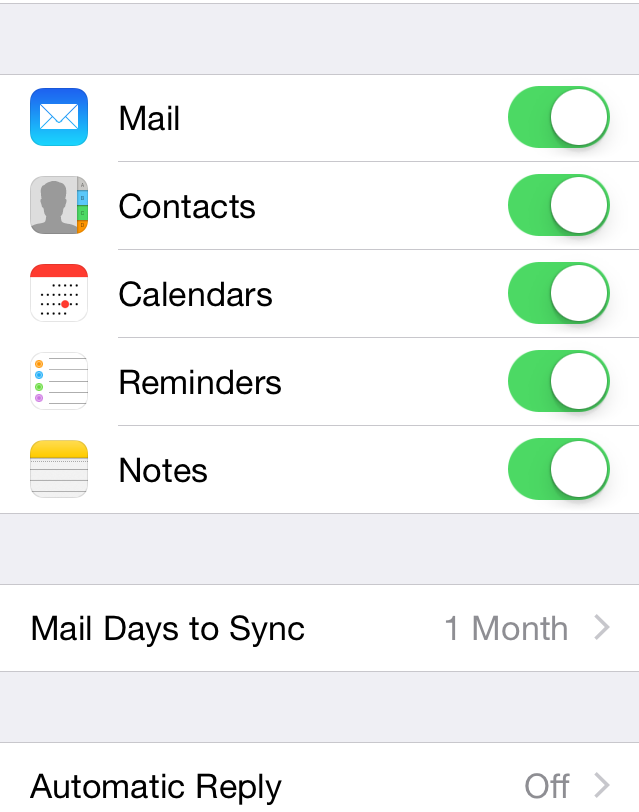
Task: Switch off Reminders sync
Action: [x=559, y=382]
